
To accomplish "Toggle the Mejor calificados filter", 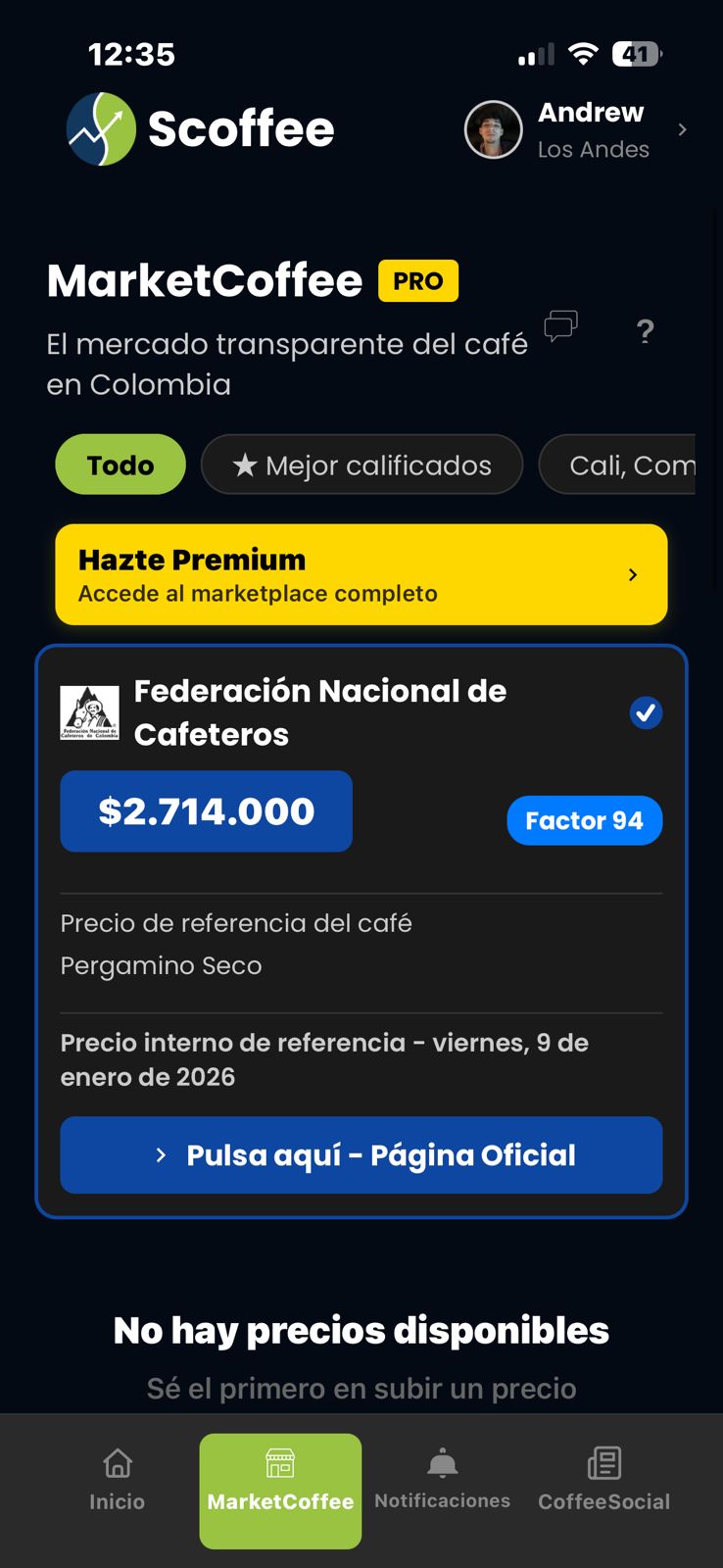I will click(361, 464).
